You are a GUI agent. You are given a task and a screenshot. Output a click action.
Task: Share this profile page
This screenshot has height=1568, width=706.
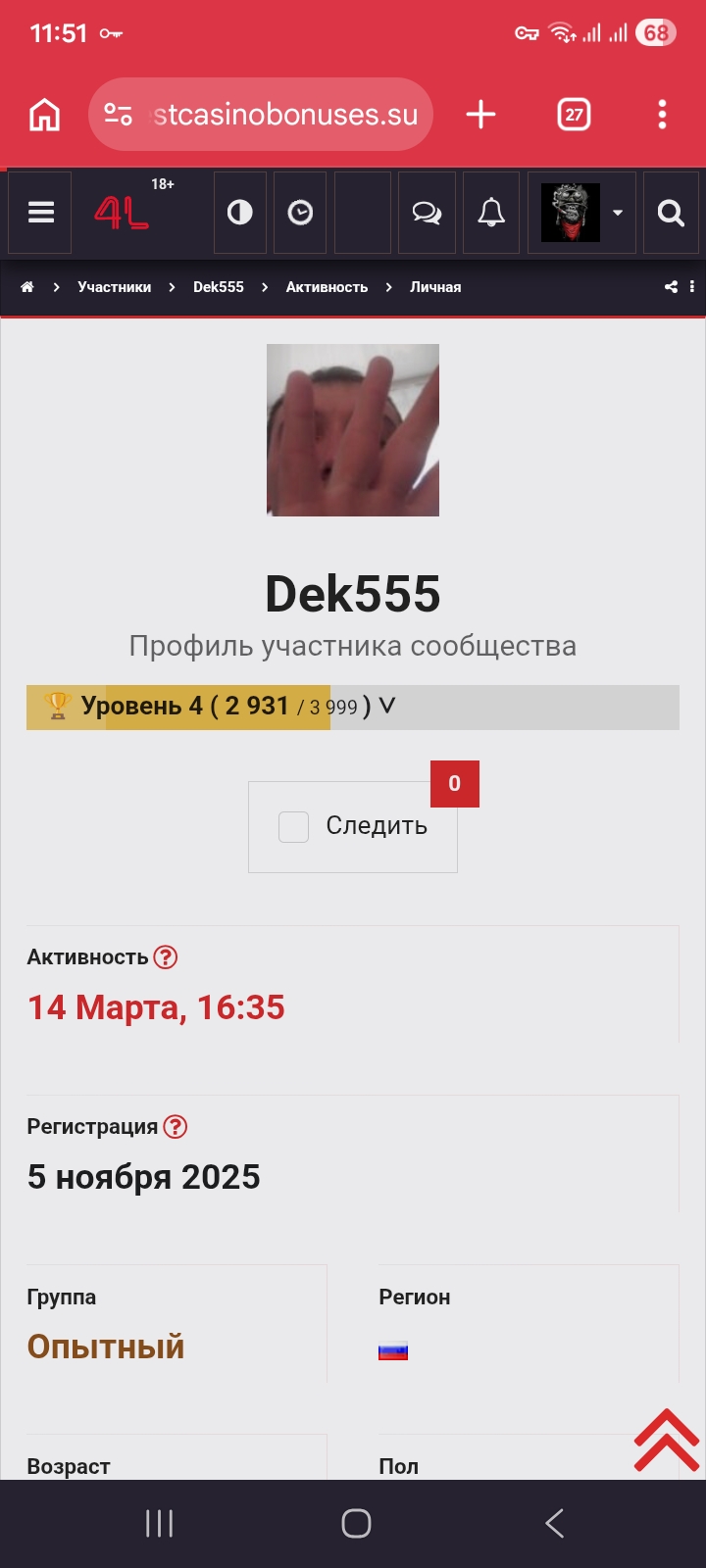click(x=671, y=287)
